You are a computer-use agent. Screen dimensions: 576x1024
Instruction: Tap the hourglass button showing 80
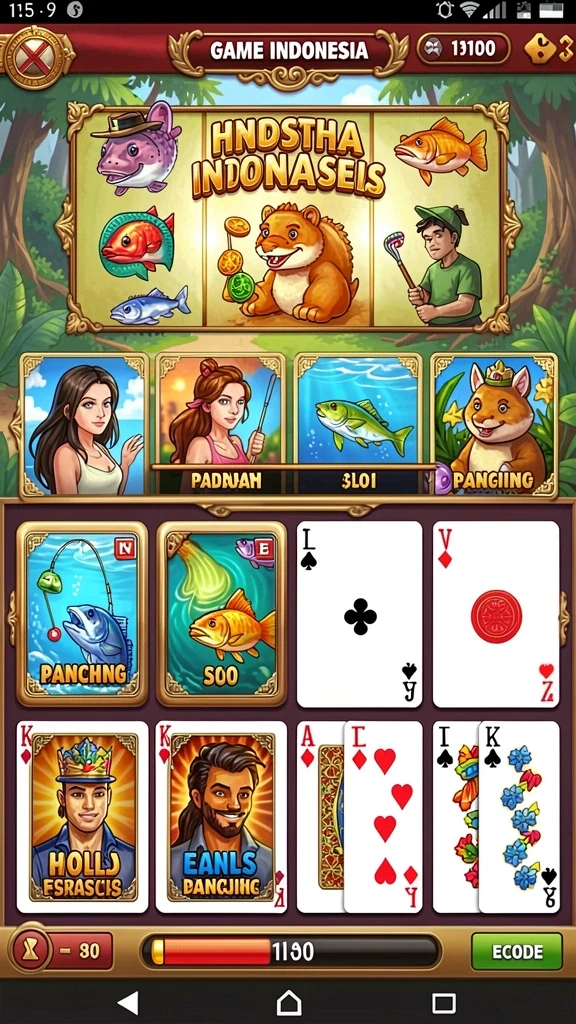61,951
